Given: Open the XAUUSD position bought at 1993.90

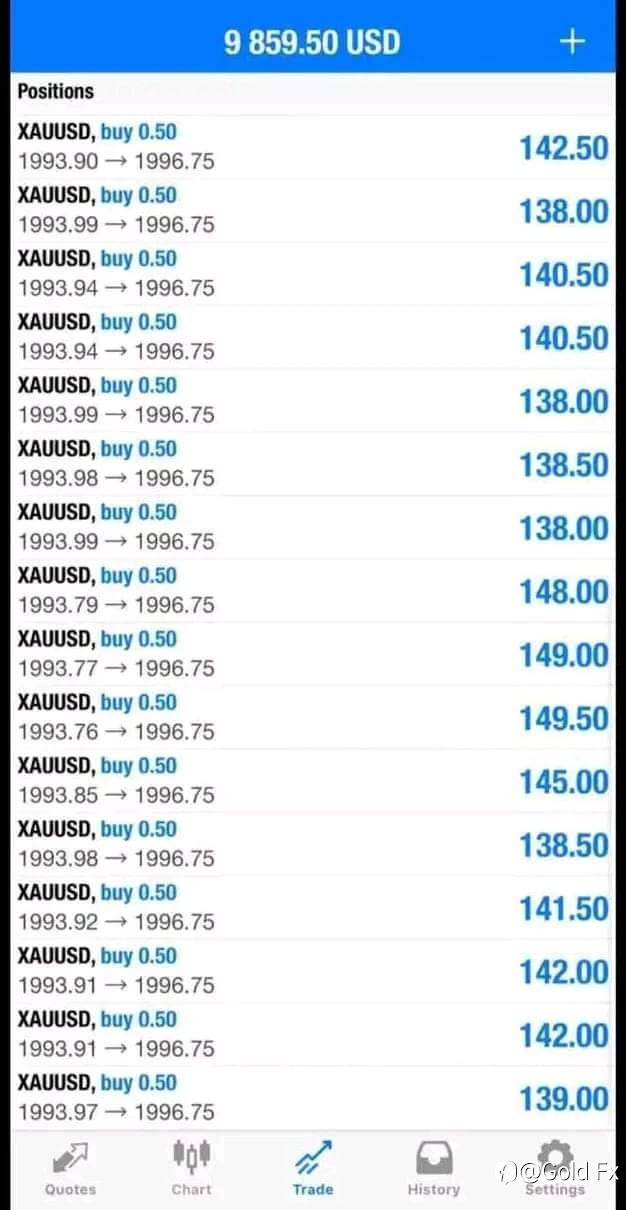Looking at the screenshot, I should 313,147.
